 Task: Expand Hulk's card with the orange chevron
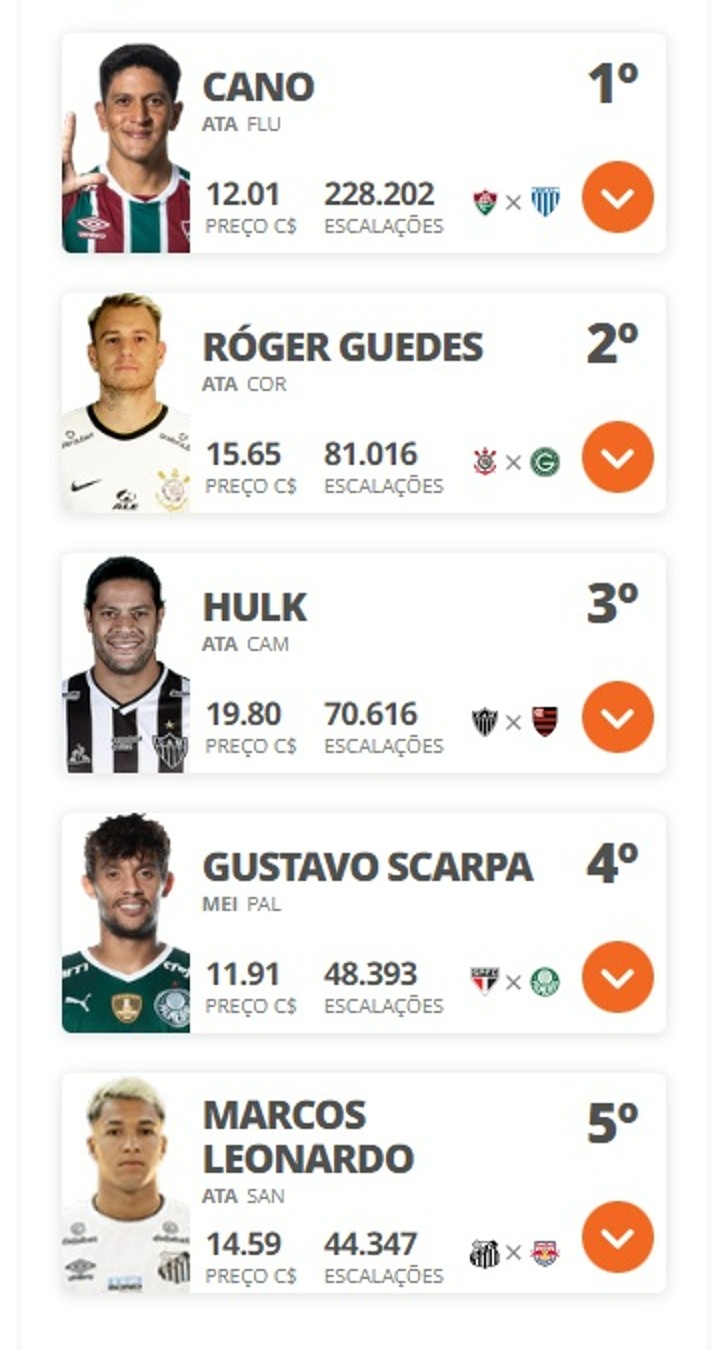tap(618, 717)
